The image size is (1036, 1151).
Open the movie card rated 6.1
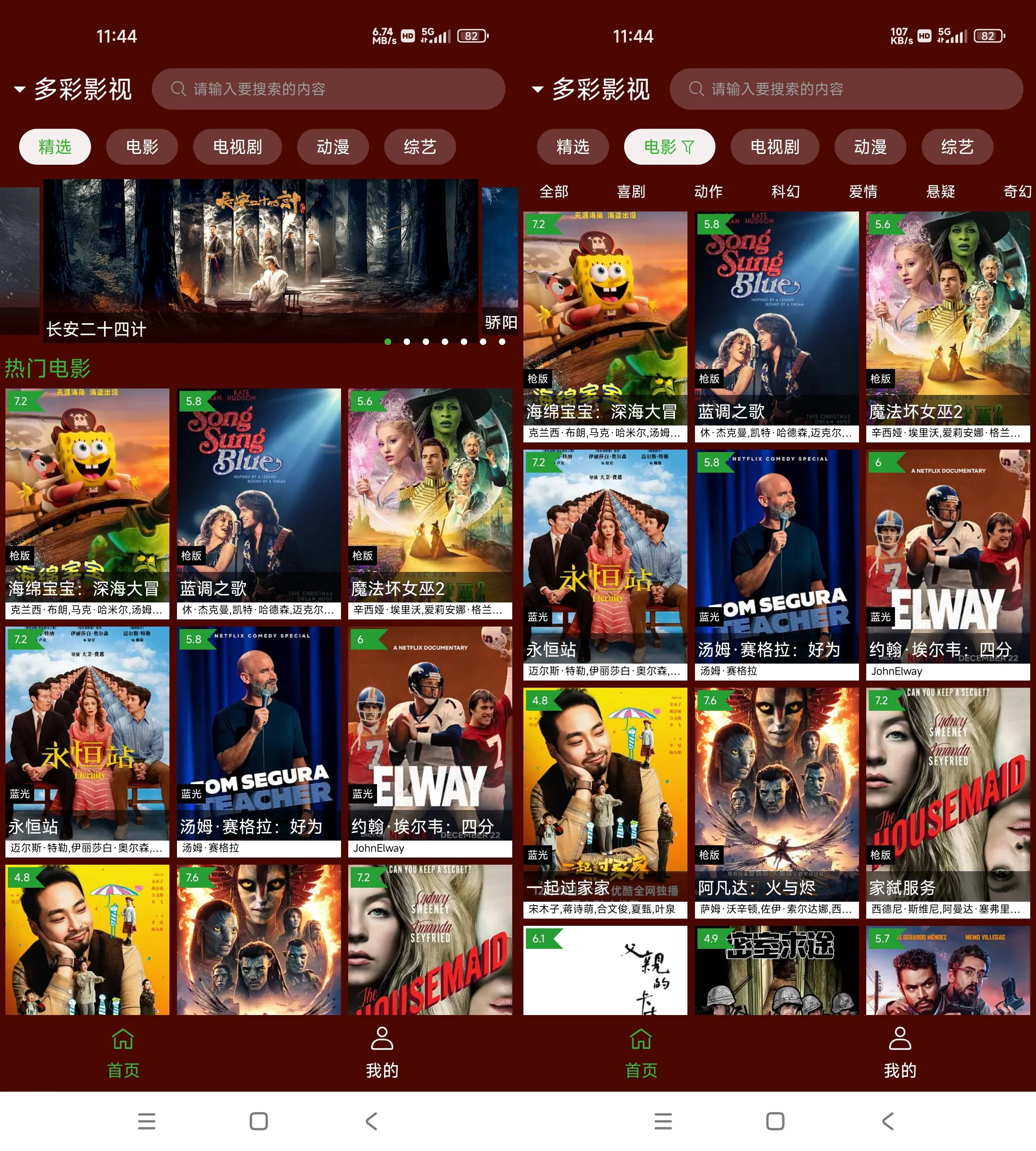(x=605, y=971)
